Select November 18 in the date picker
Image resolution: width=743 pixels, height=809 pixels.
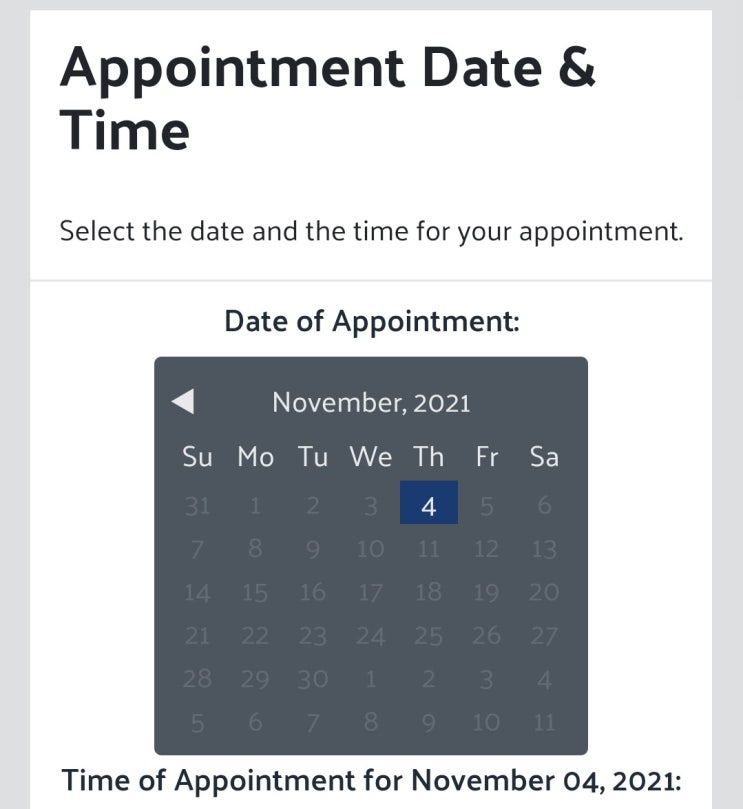[428, 592]
